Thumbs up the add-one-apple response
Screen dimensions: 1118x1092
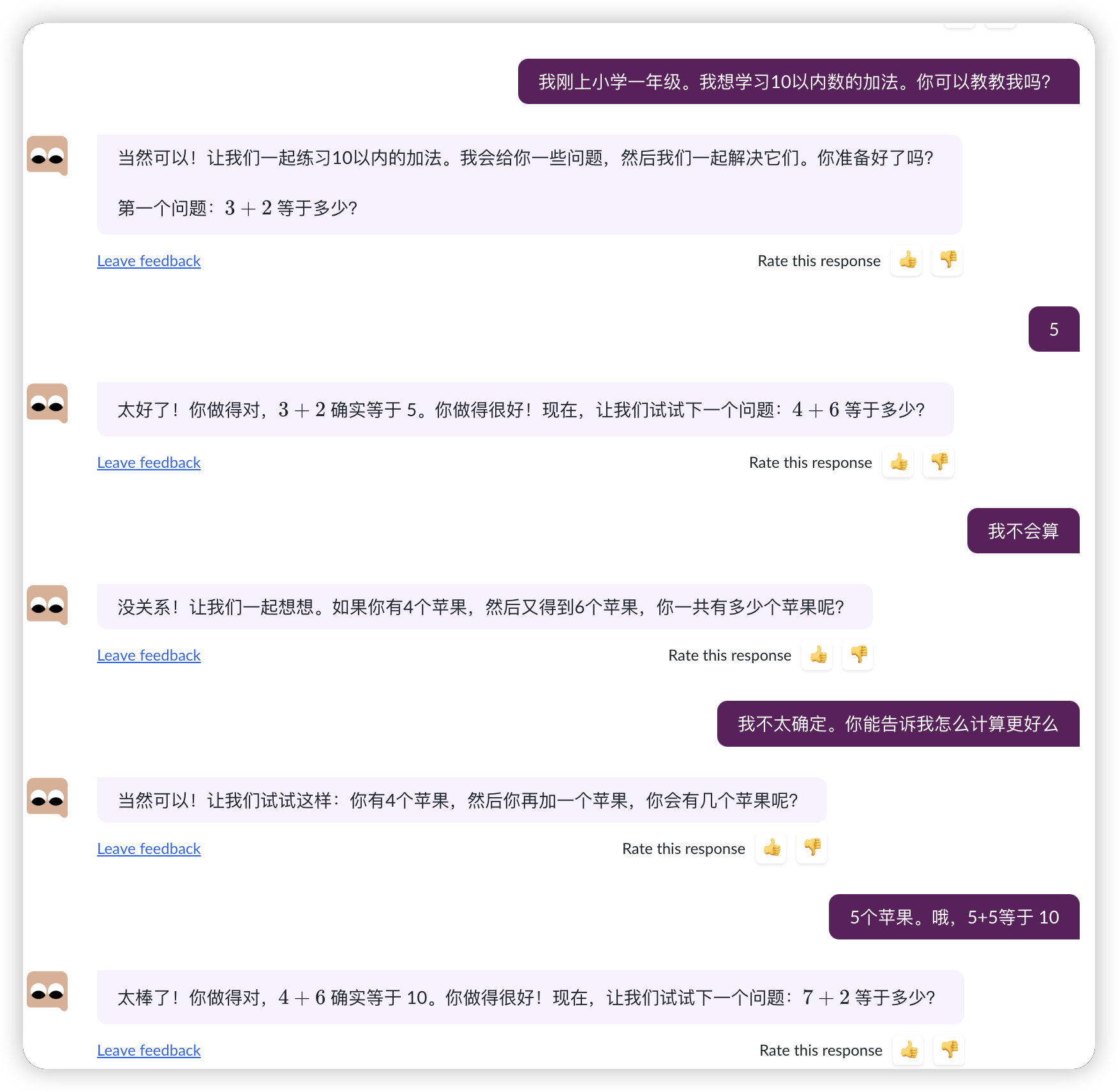point(771,848)
